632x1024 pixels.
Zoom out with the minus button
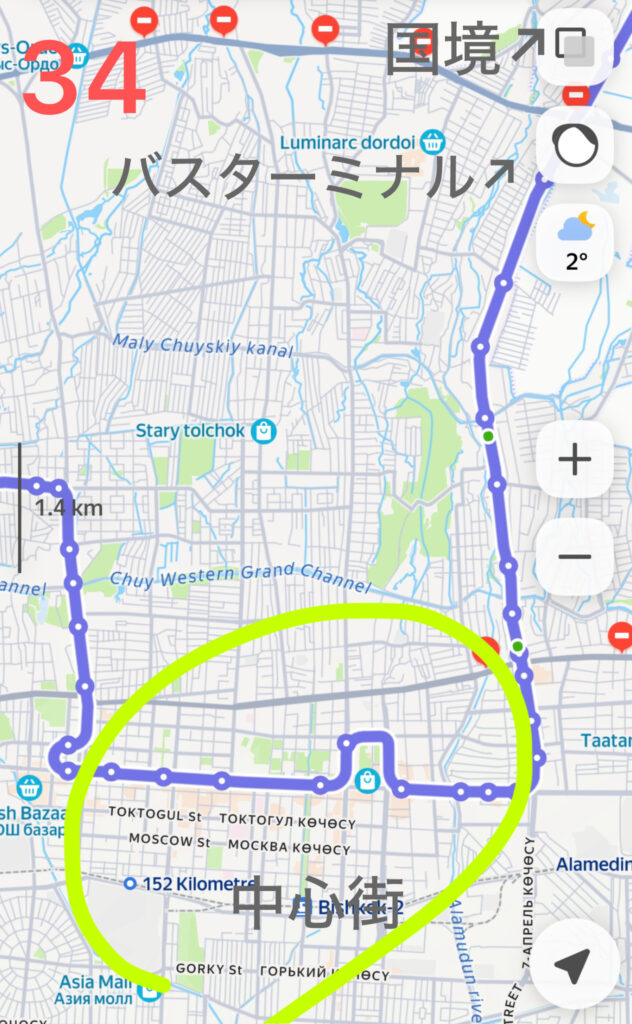pos(574,557)
